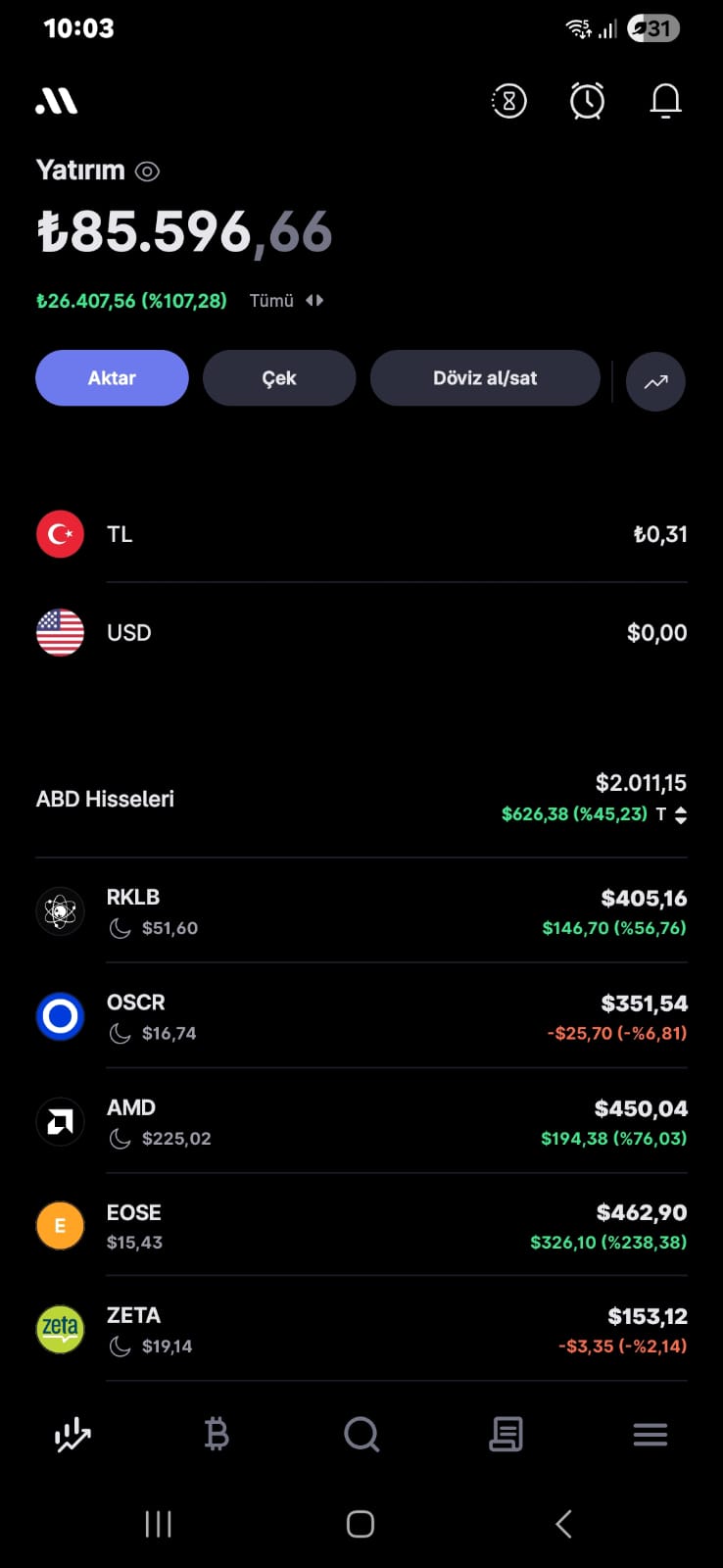Change the Tümü period selector

tap(286, 301)
